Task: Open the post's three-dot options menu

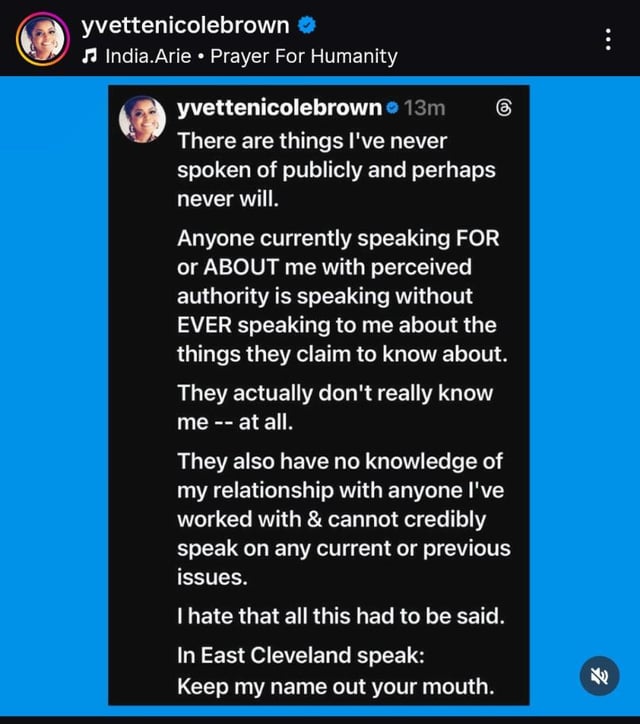Action: (608, 40)
